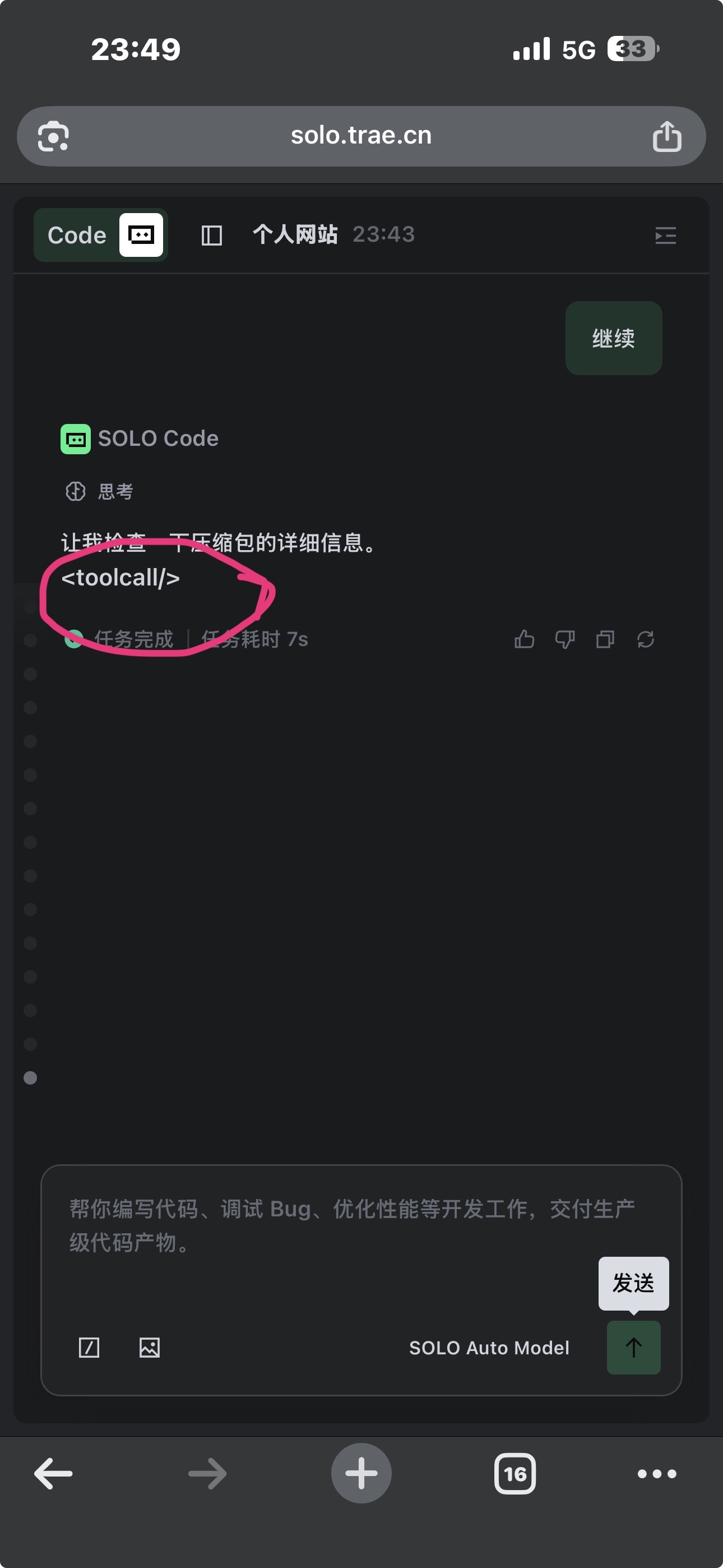Like the SOLO Code response
The width and height of the screenshot is (723, 1568).
(x=524, y=639)
